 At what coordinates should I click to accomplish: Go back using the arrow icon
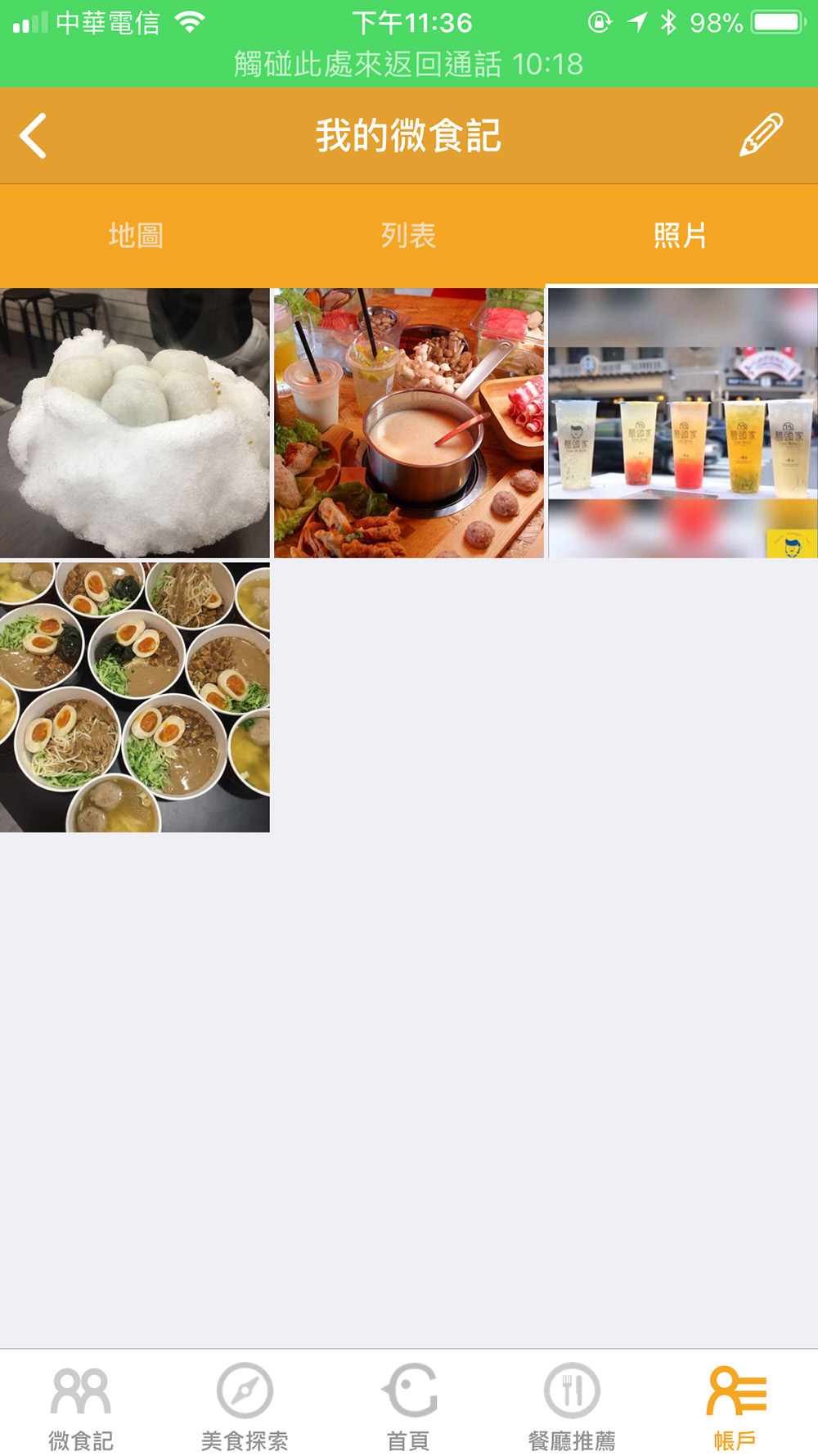(33, 135)
